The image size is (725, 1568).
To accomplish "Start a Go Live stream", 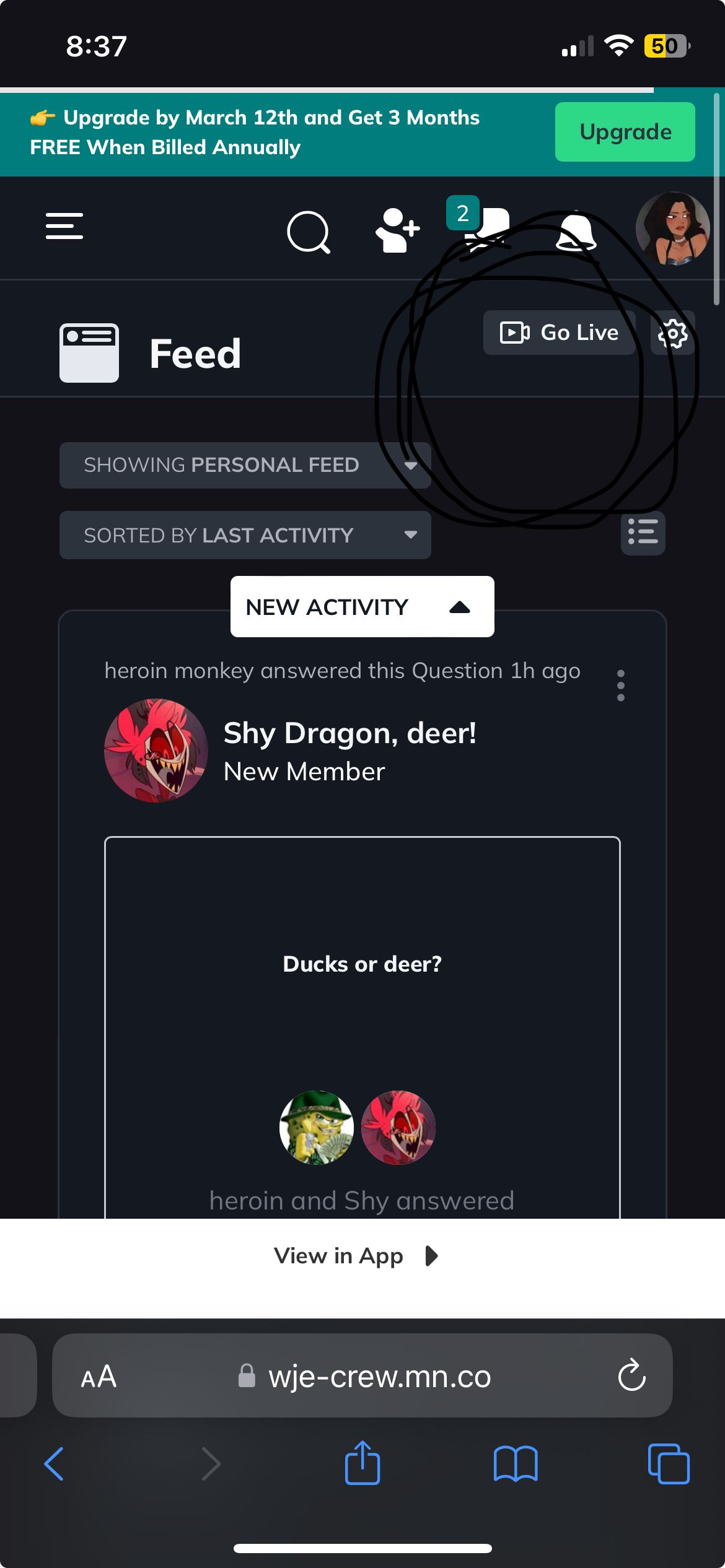I will (559, 333).
